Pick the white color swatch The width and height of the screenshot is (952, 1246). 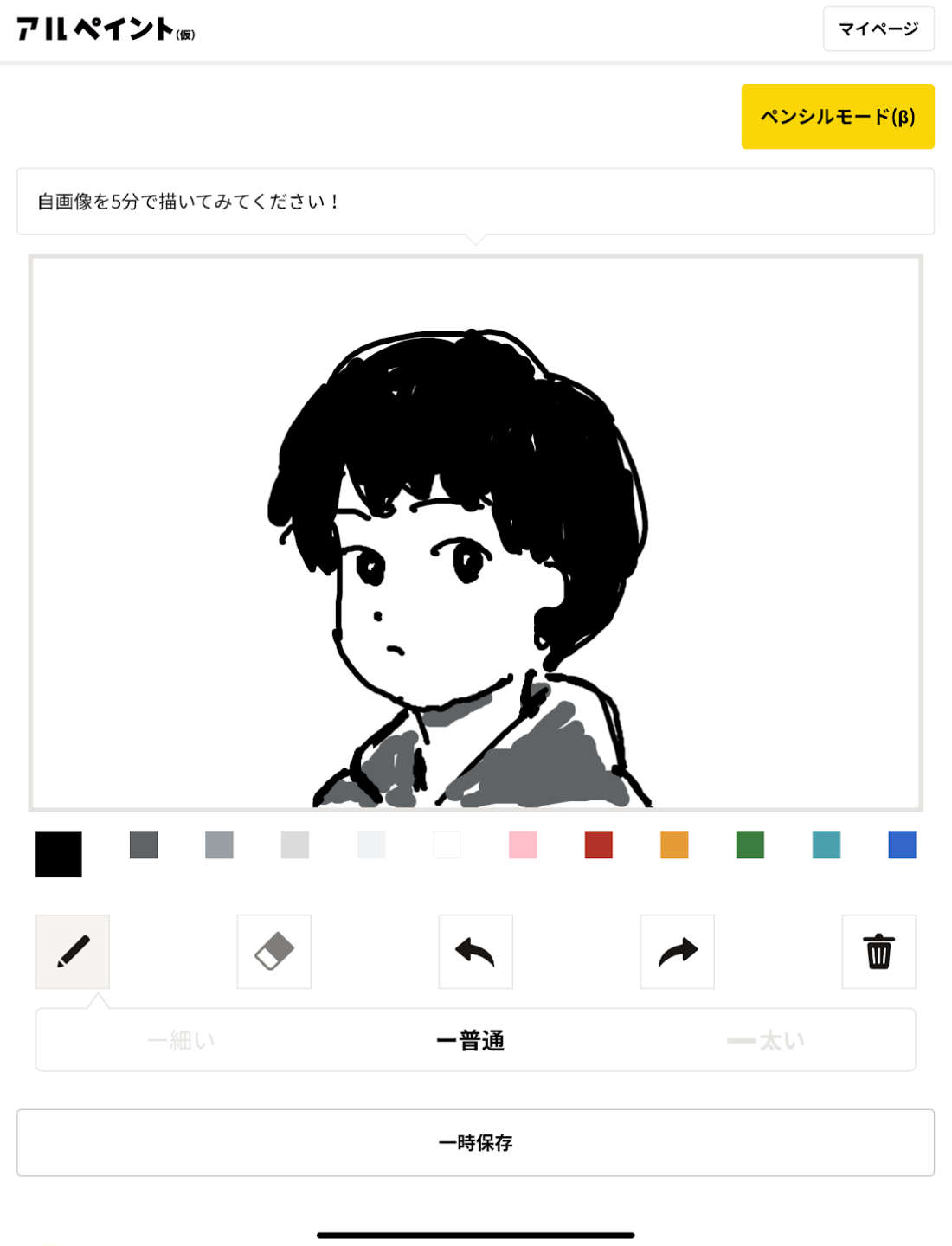coord(447,845)
